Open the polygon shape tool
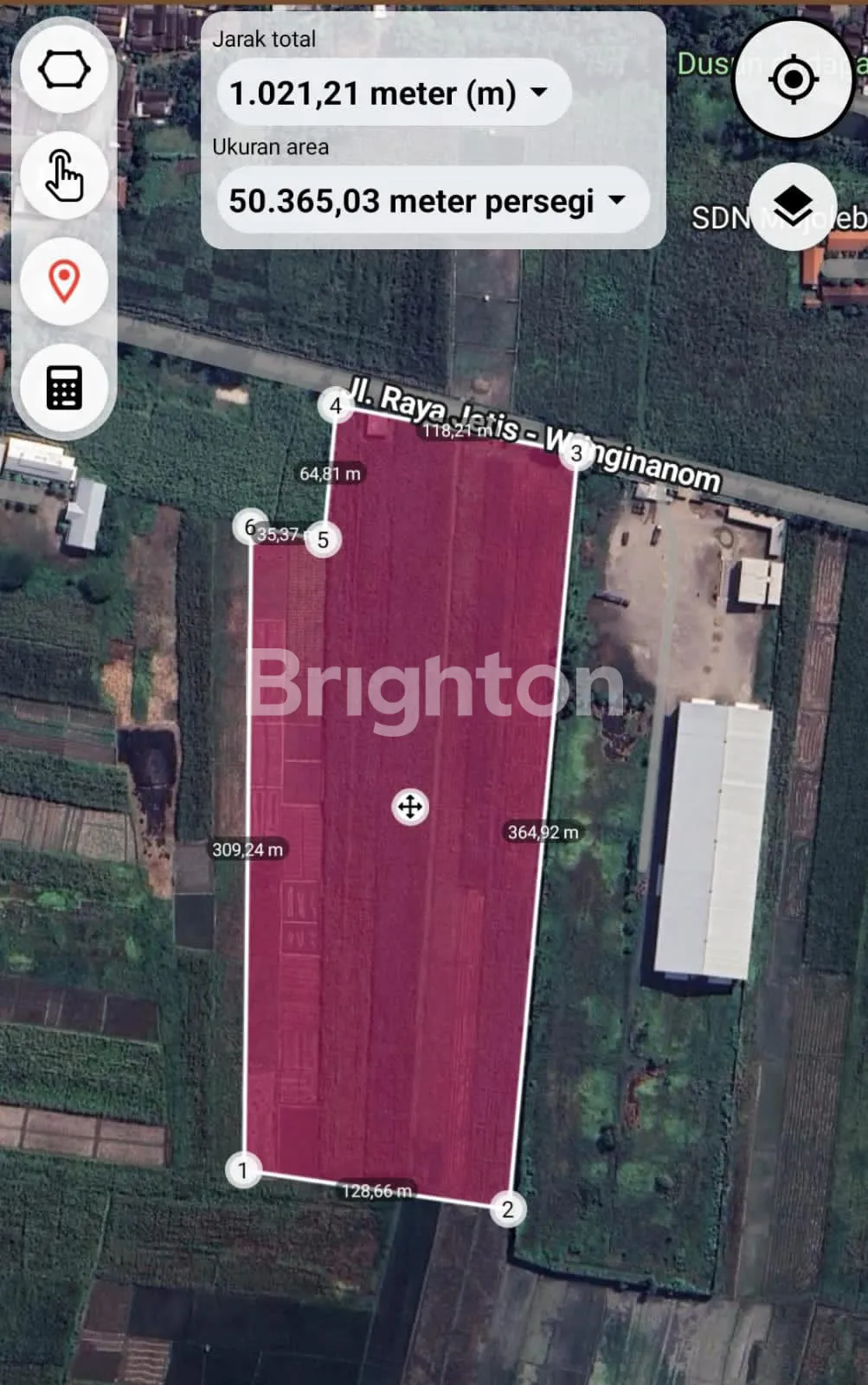 (x=64, y=70)
